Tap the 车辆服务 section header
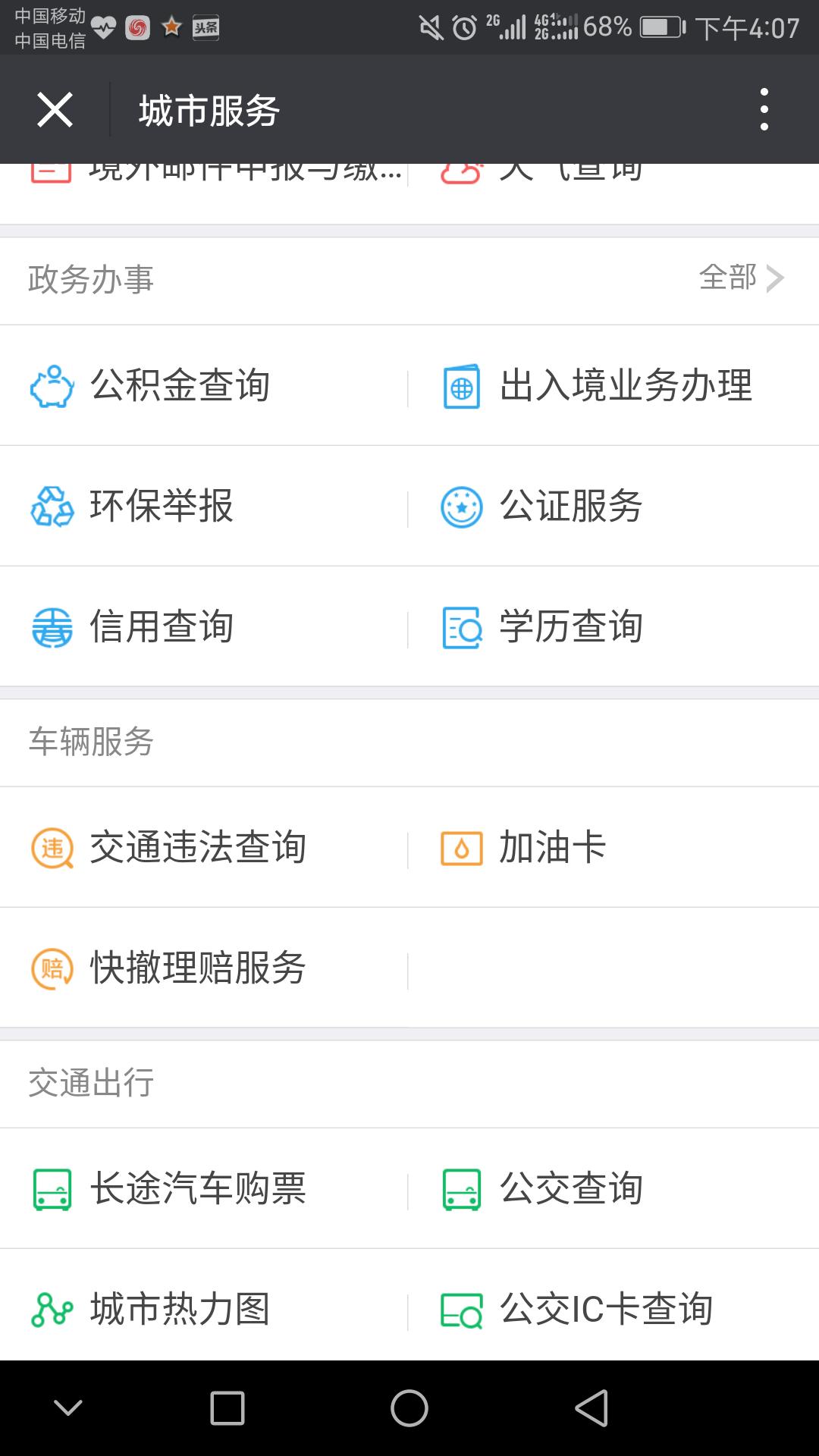The width and height of the screenshot is (819, 1456). (91, 742)
